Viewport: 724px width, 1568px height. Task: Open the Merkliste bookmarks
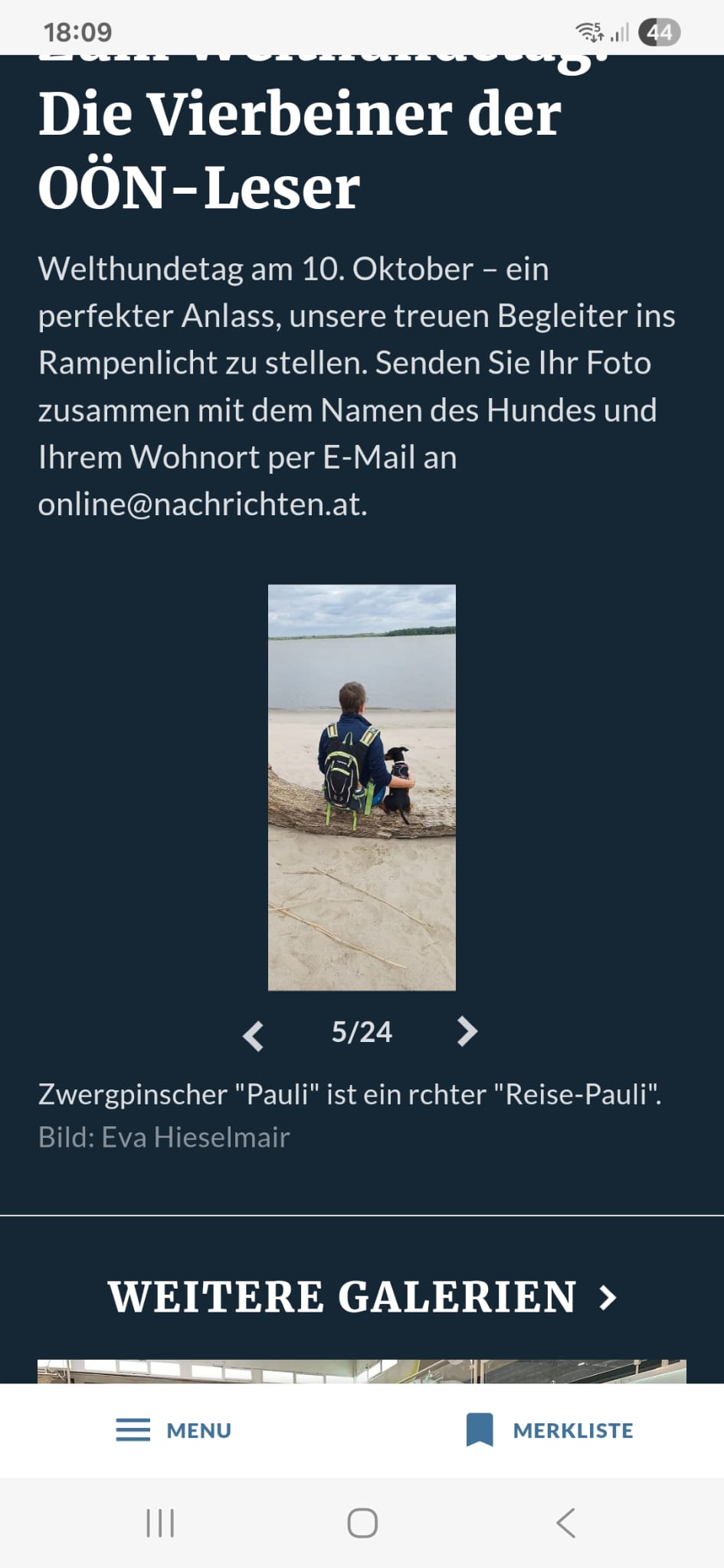pyautogui.click(x=549, y=1430)
